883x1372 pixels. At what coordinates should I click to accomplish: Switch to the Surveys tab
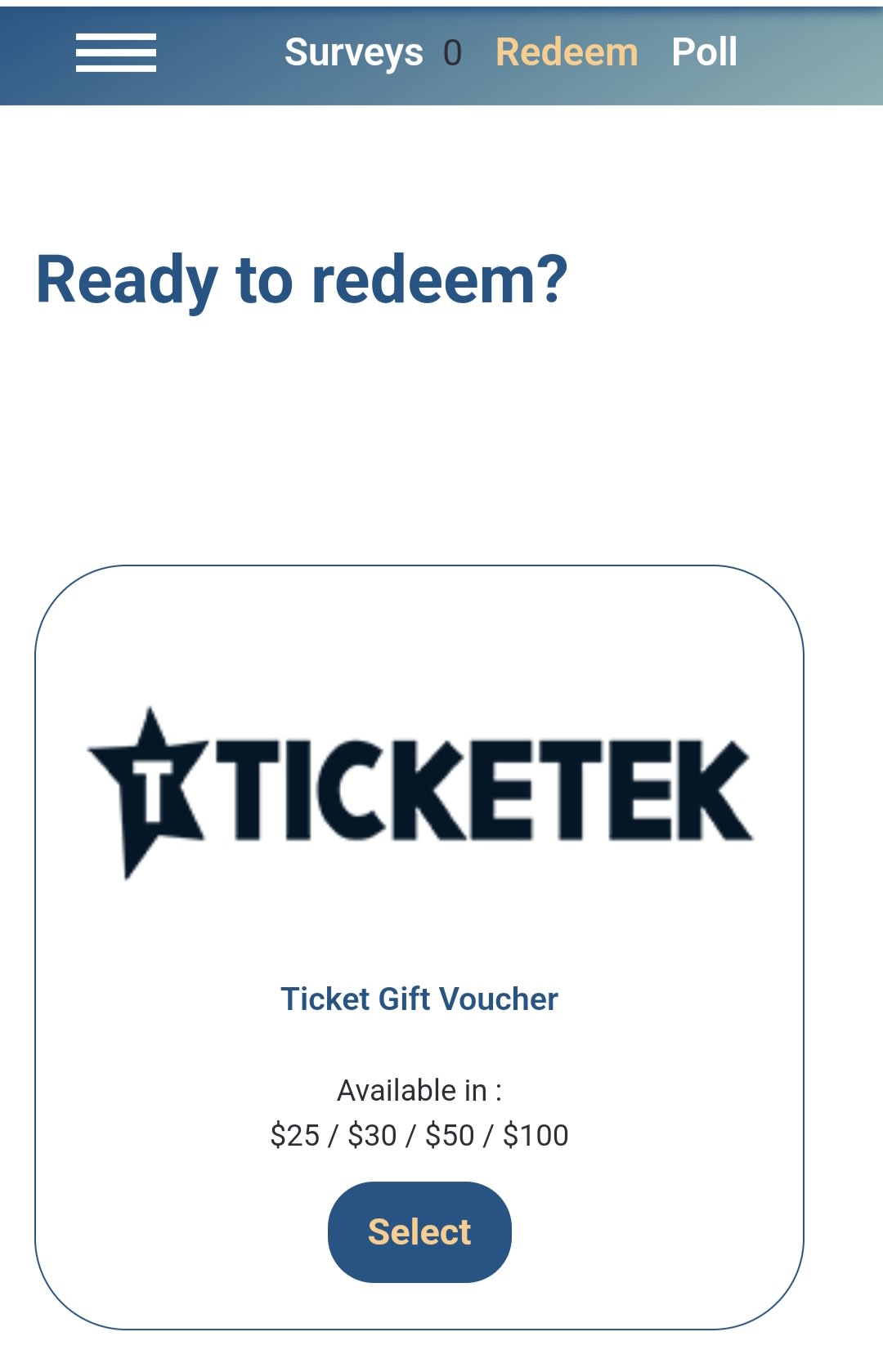tap(354, 53)
